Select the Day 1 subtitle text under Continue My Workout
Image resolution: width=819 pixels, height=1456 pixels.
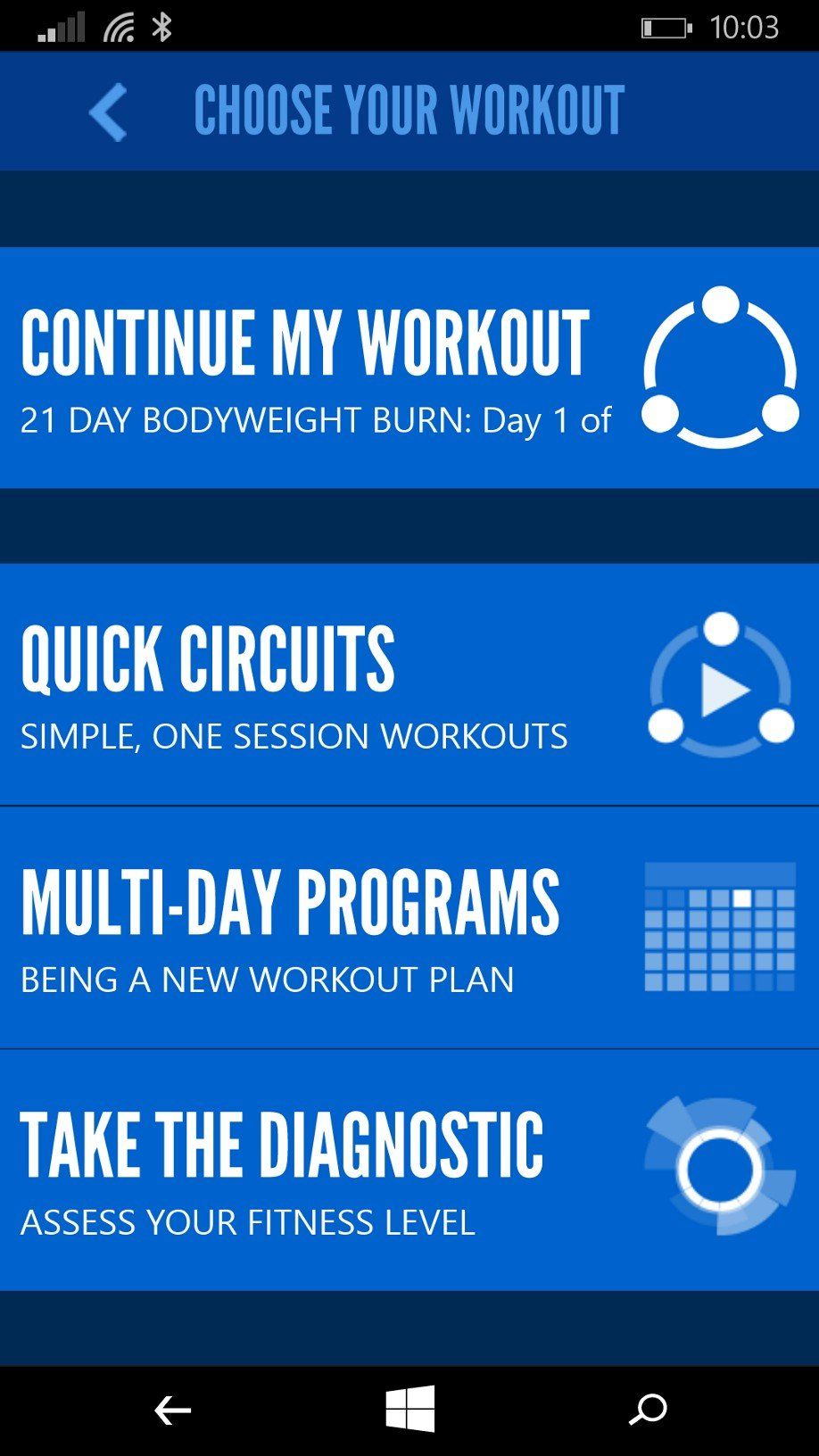tap(315, 419)
